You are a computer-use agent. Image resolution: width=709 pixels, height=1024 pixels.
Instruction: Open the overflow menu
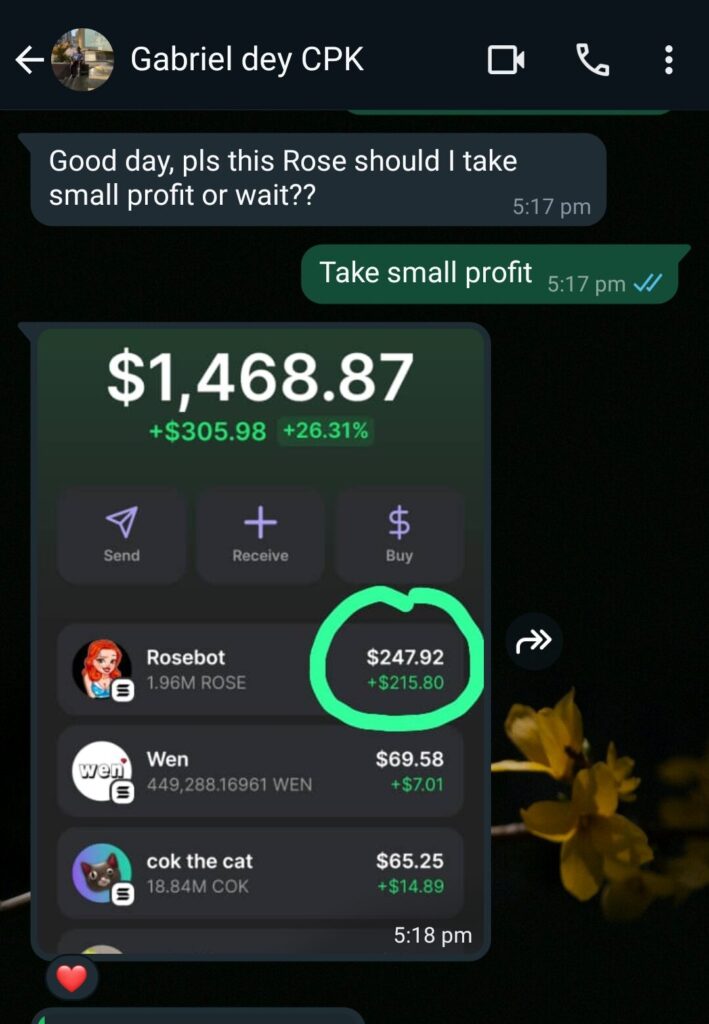coord(669,61)
